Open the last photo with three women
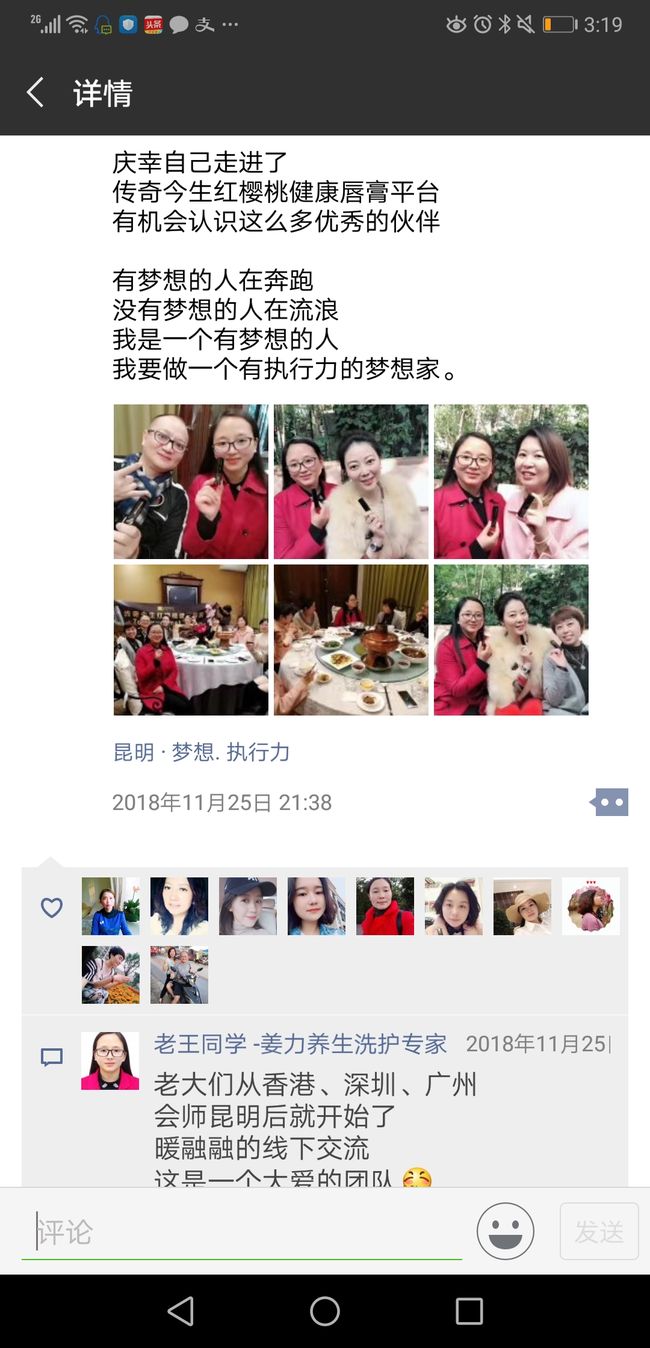Viewport: 650px width, 1348px height. pyautogui.click(x=511, y=640)
